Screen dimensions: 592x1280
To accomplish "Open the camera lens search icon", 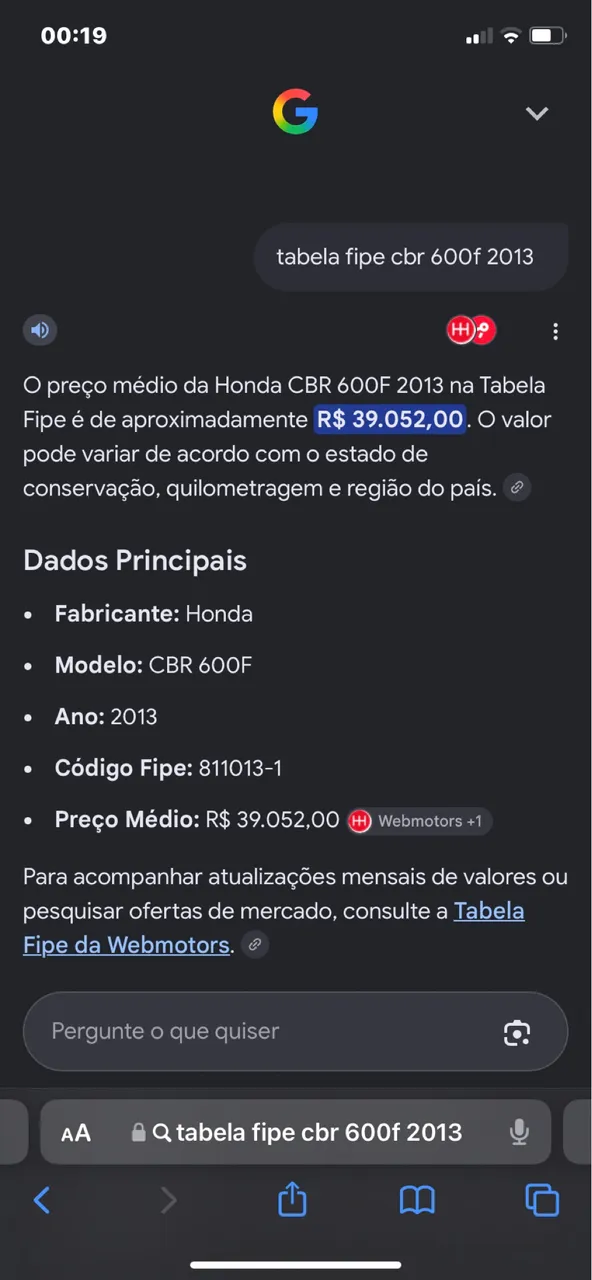I will (517, 1032).
